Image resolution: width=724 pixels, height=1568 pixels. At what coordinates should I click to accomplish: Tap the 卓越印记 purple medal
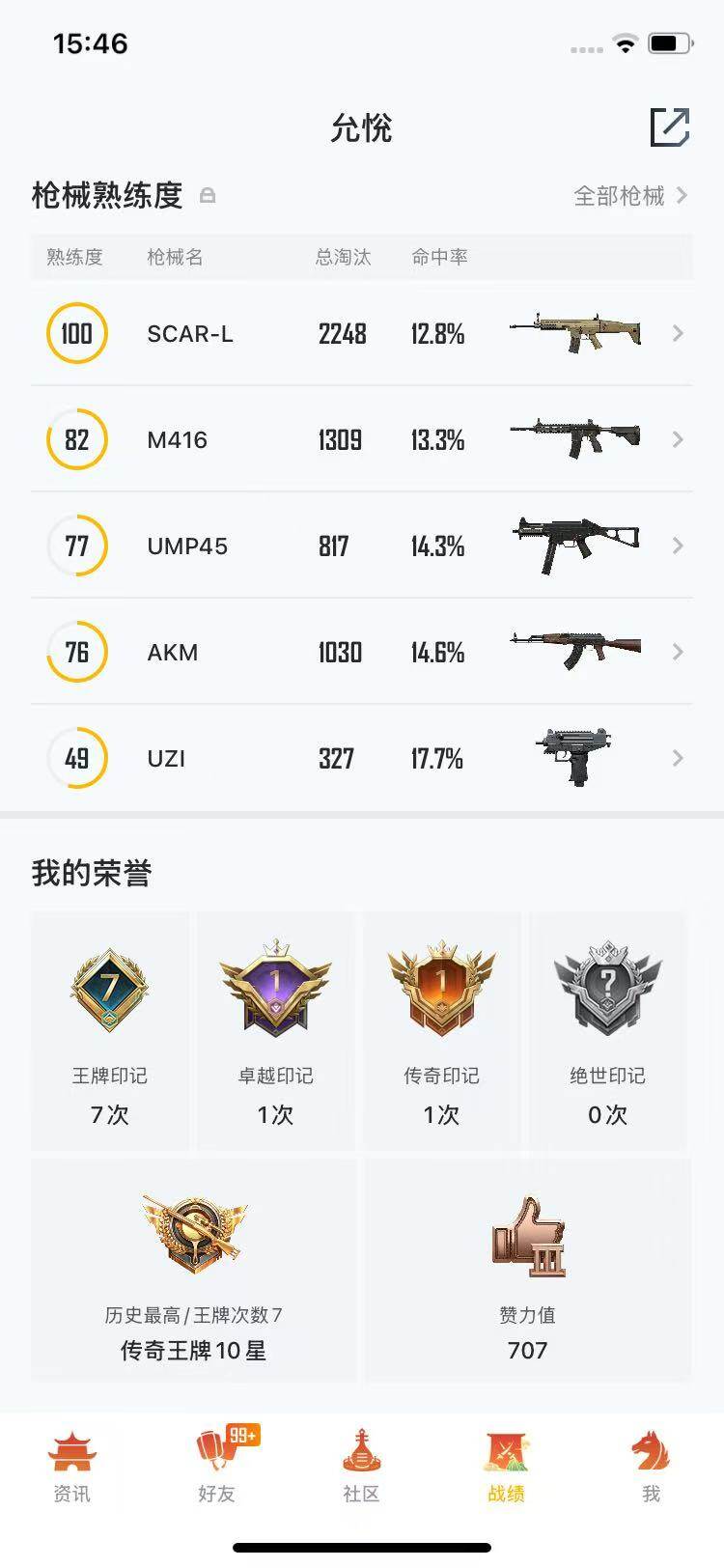(274, 988)
